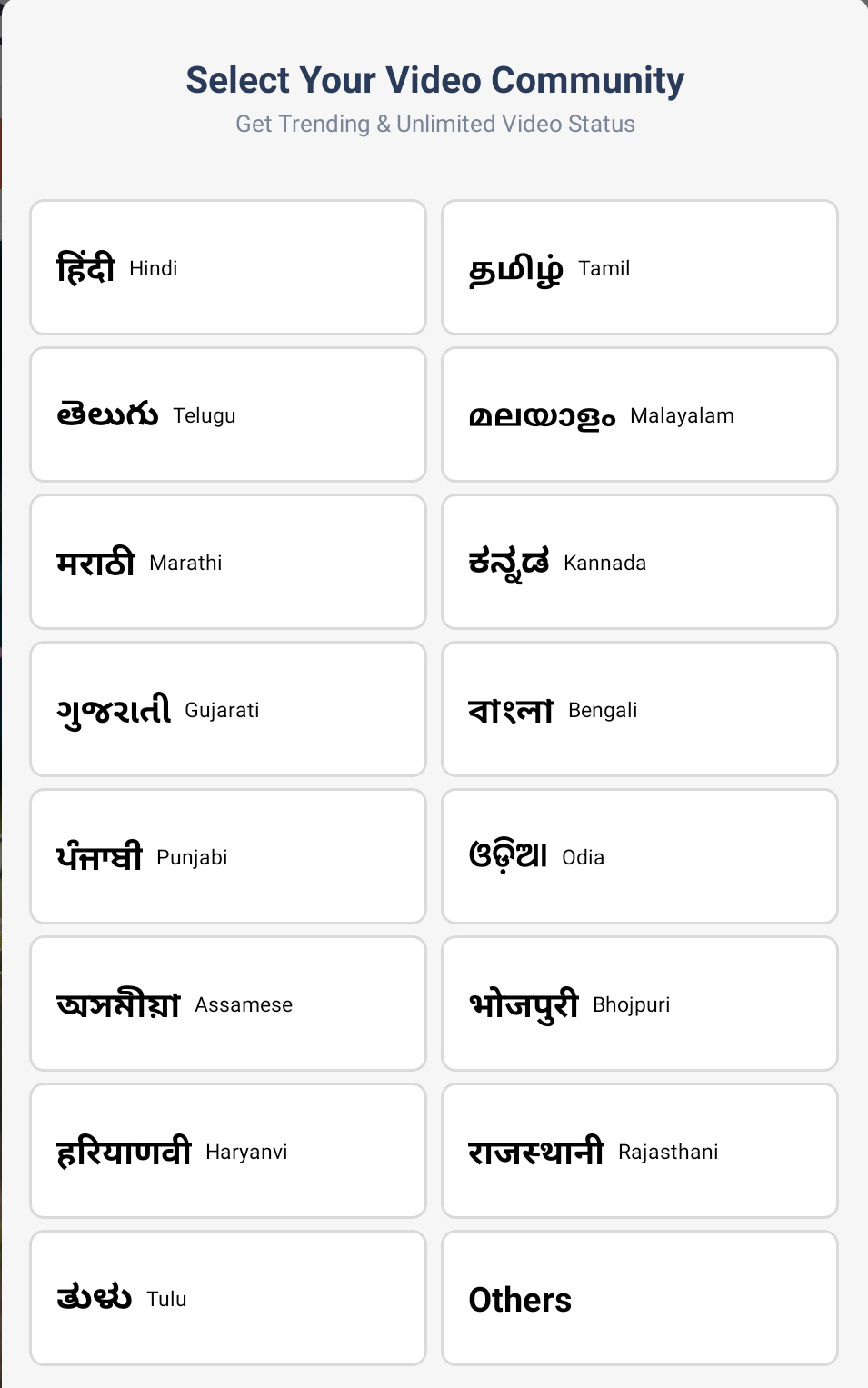The image size is (868, 1388).
Task: Choose the Tamil language option
Action: [639, 267]
